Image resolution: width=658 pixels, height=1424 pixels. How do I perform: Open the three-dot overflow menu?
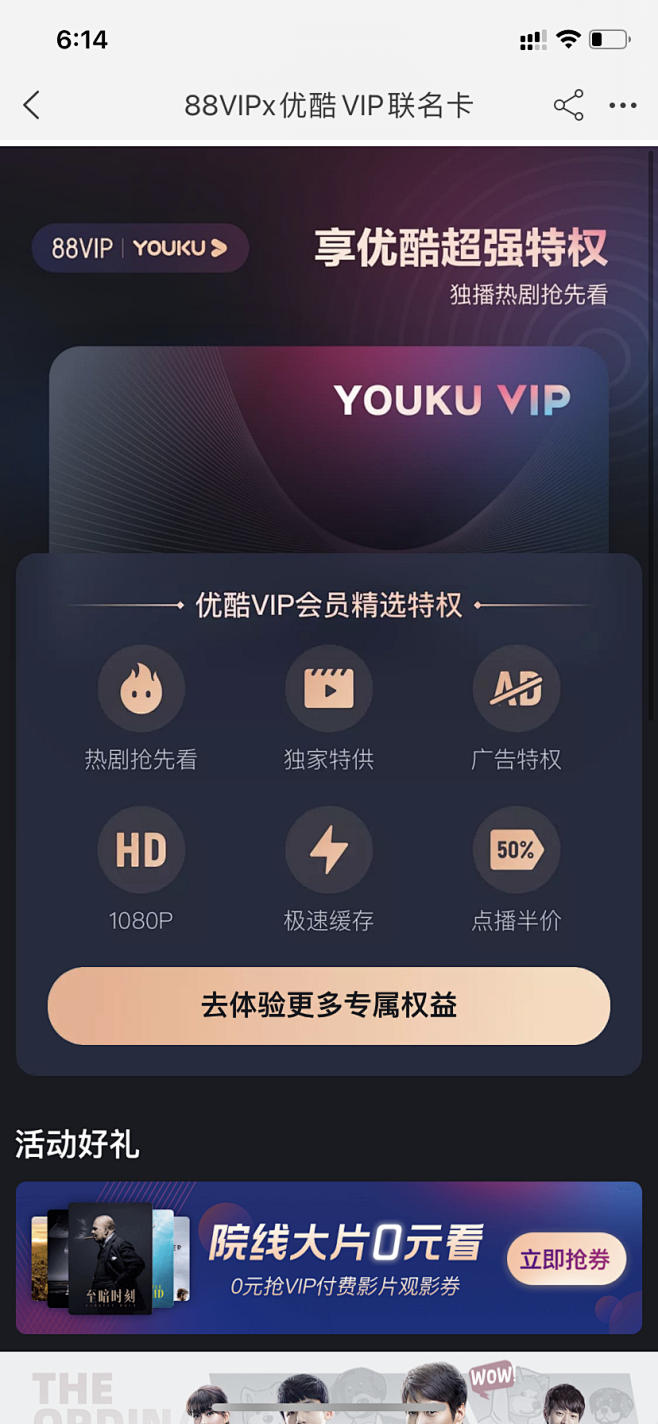coord(622,105)
